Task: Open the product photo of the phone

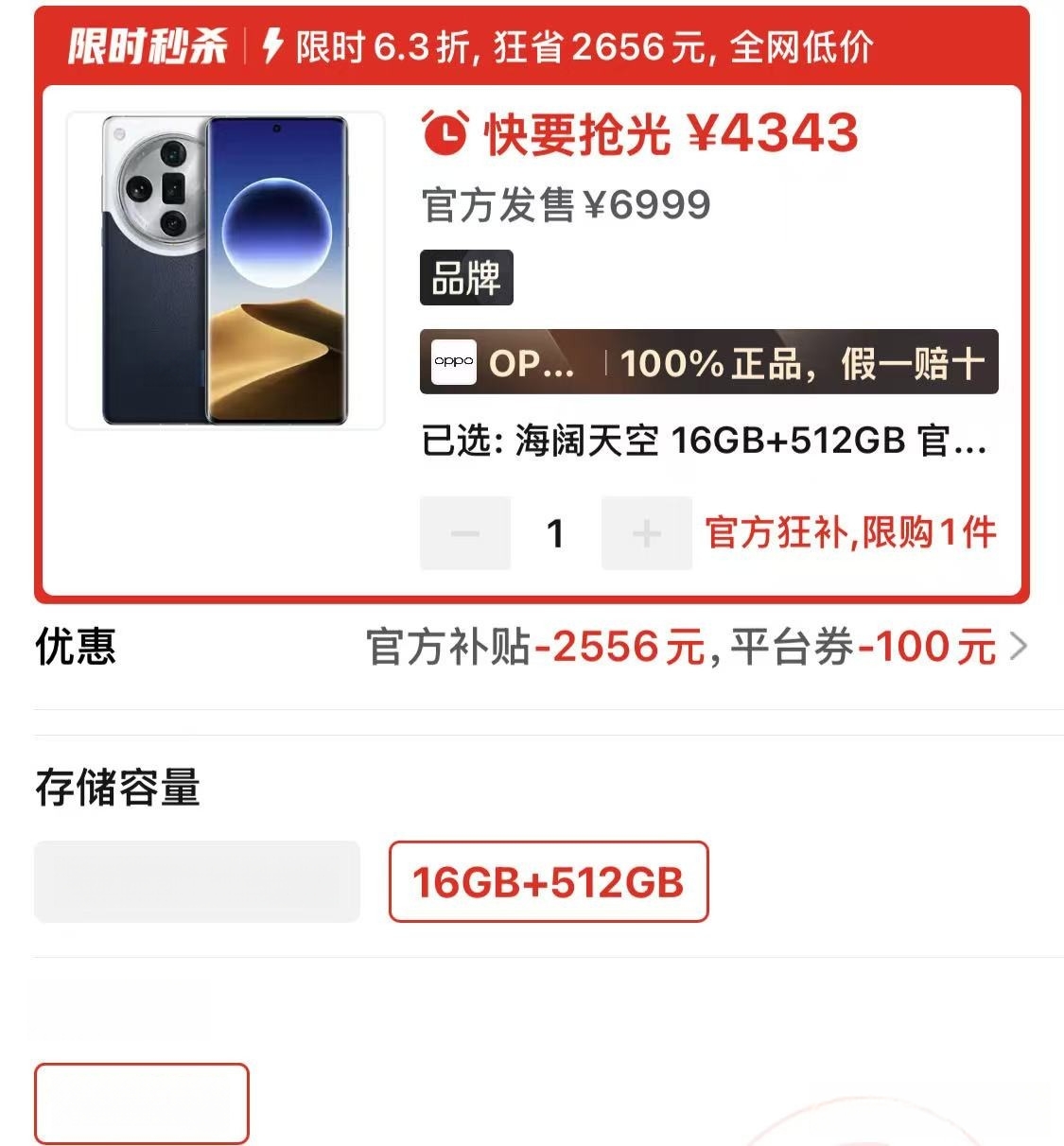Action: click(x=225, y=270)
